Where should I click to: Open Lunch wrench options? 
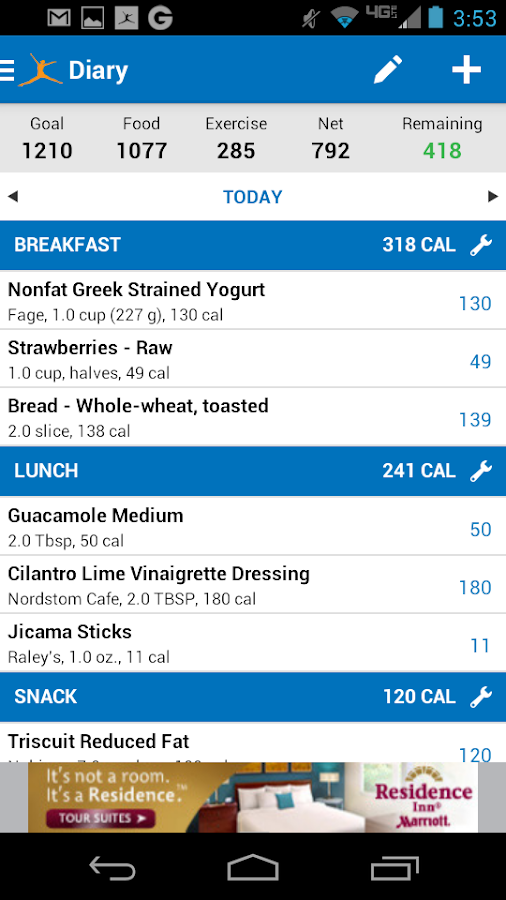[481, 471]
